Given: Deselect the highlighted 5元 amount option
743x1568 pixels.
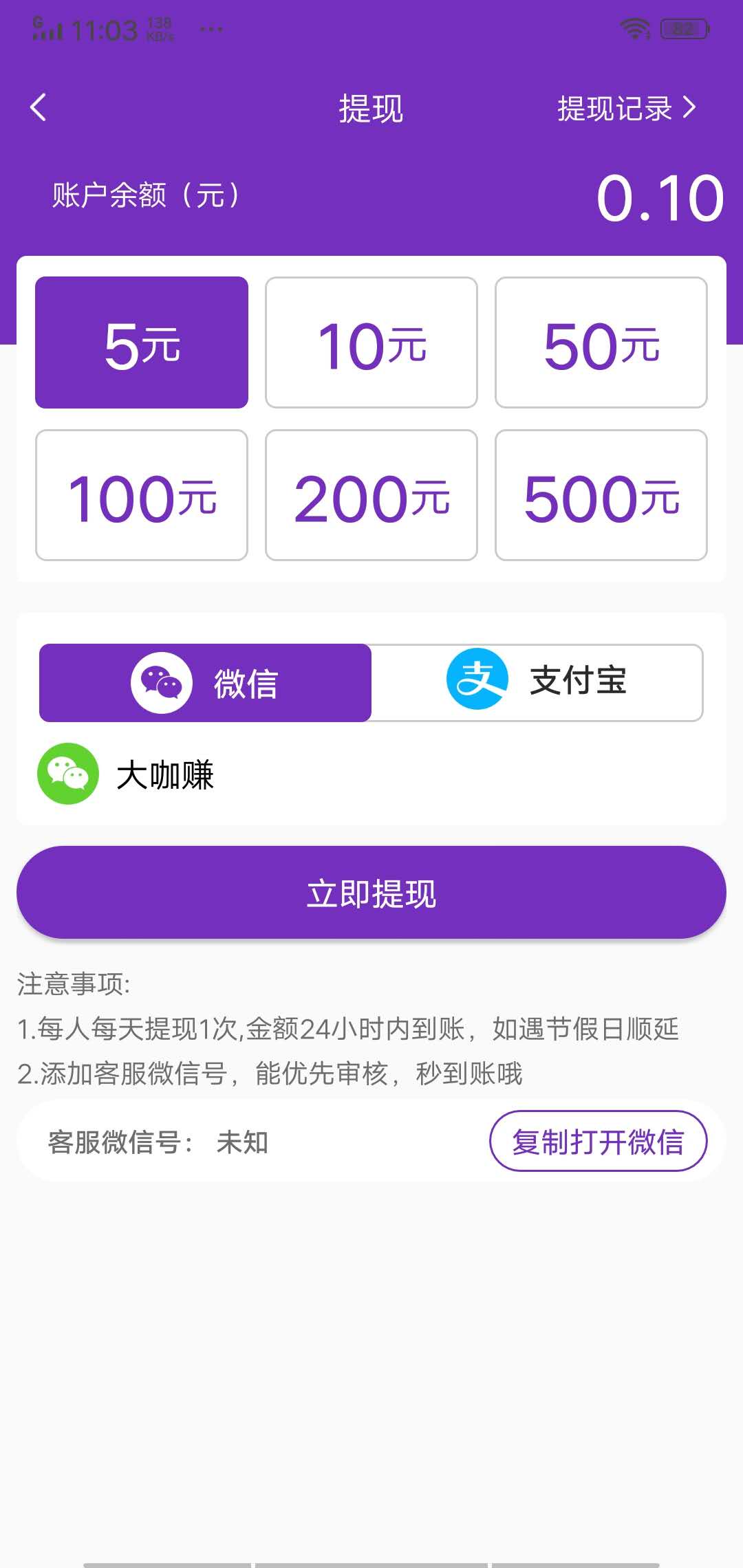Looking at the screenshot, I should coord(141,340).
